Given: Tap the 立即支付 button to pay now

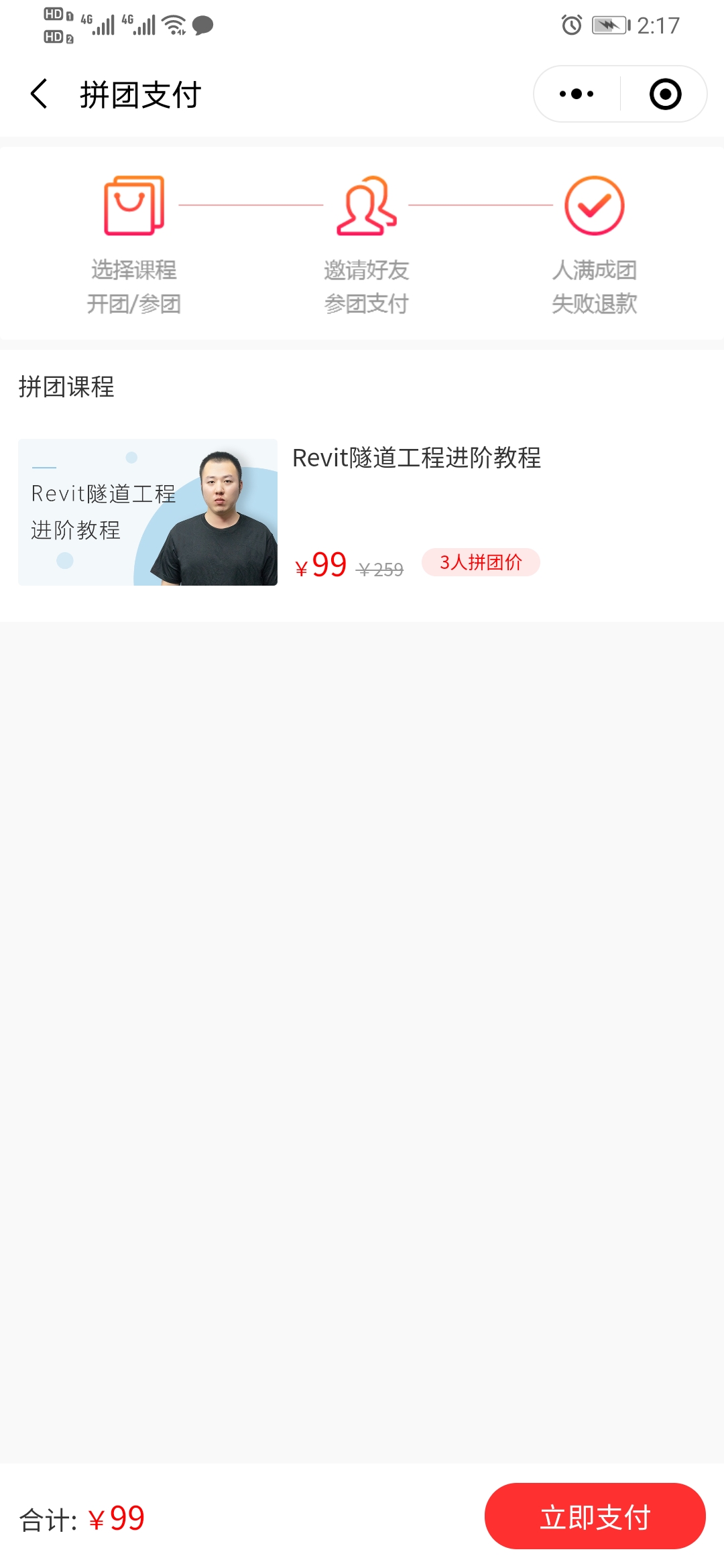Looking at the screenshot, I should click(x=595, y=1516).
